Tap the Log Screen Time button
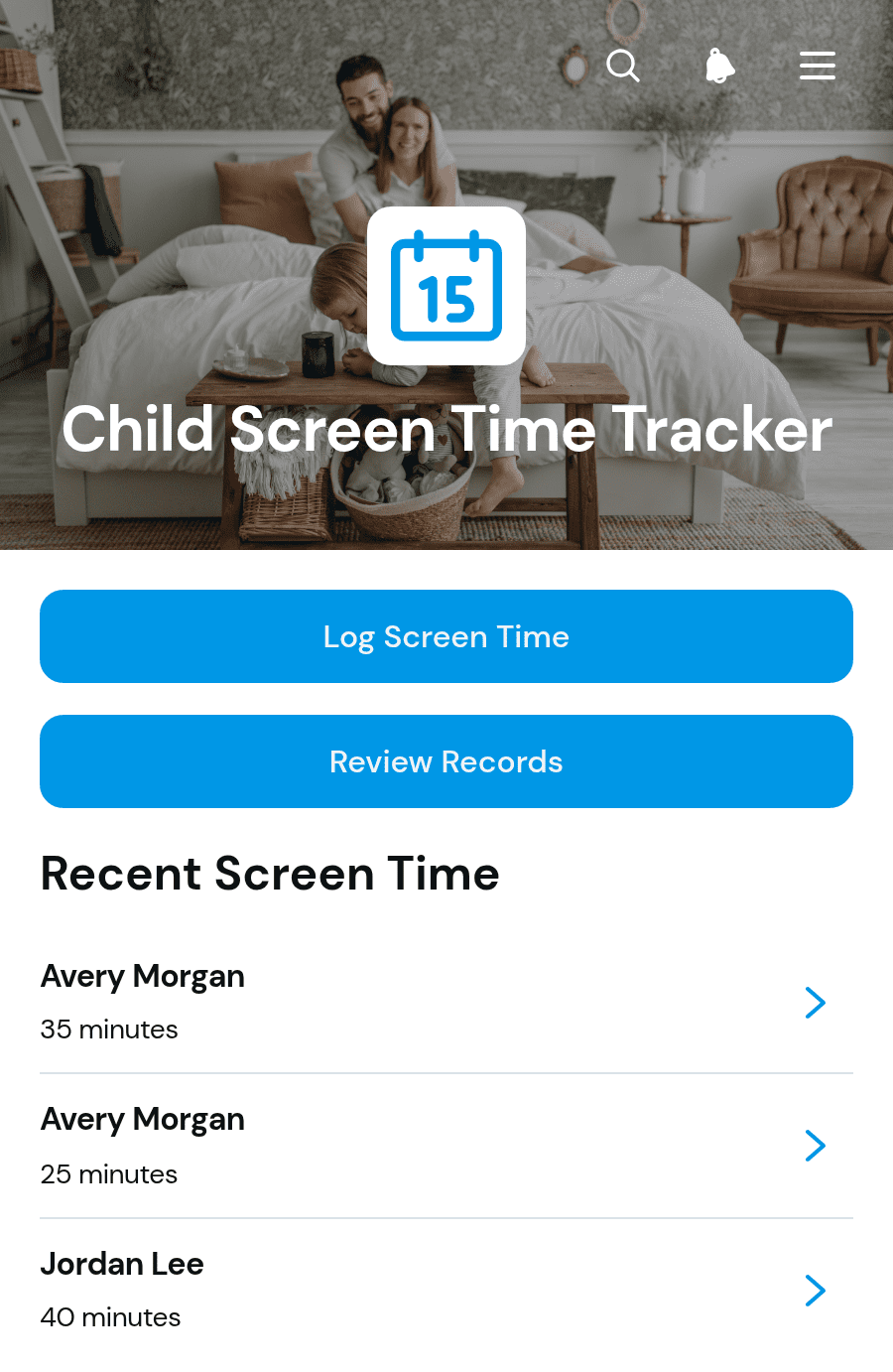The image size is (893, 1372). (446, 636)
